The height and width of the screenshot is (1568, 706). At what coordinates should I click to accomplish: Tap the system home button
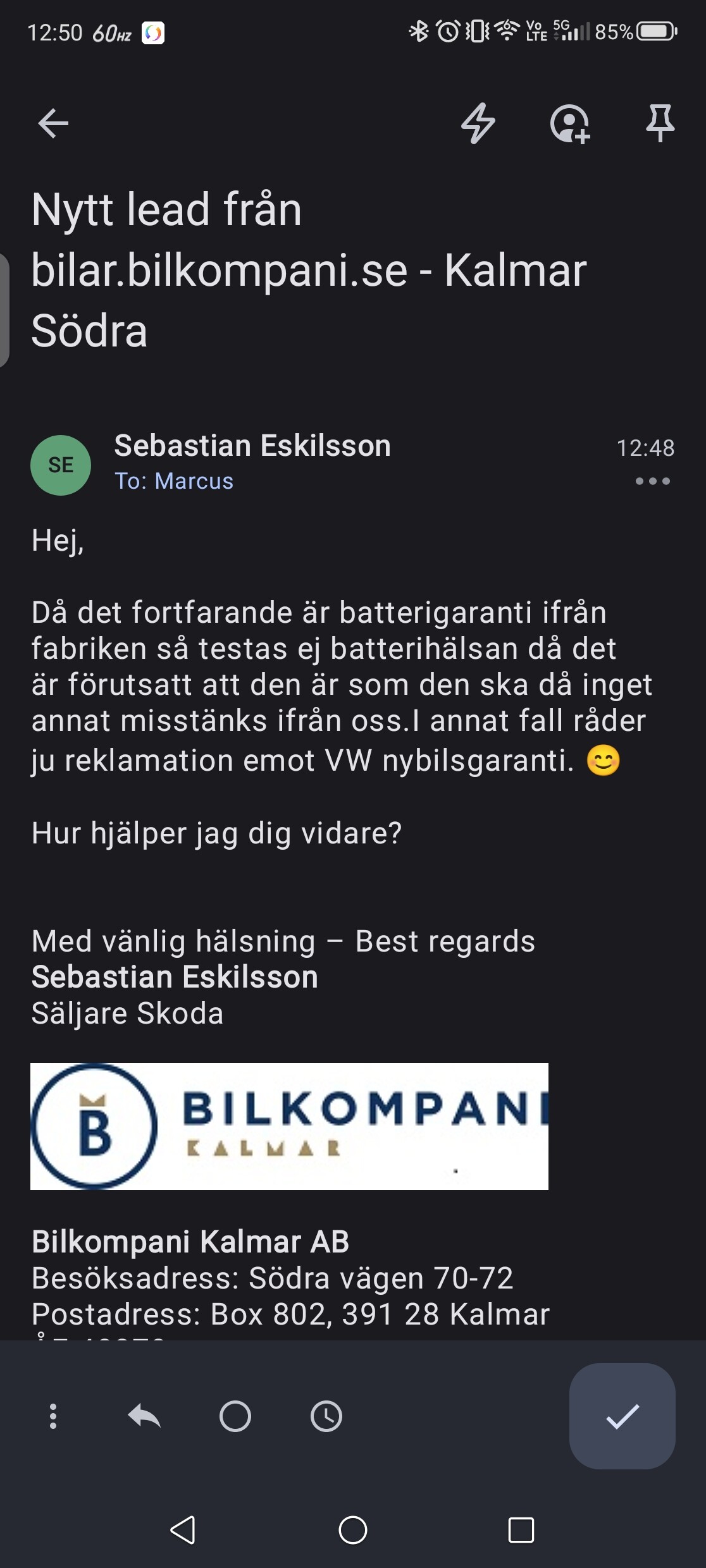click(x=353, y=1530)
